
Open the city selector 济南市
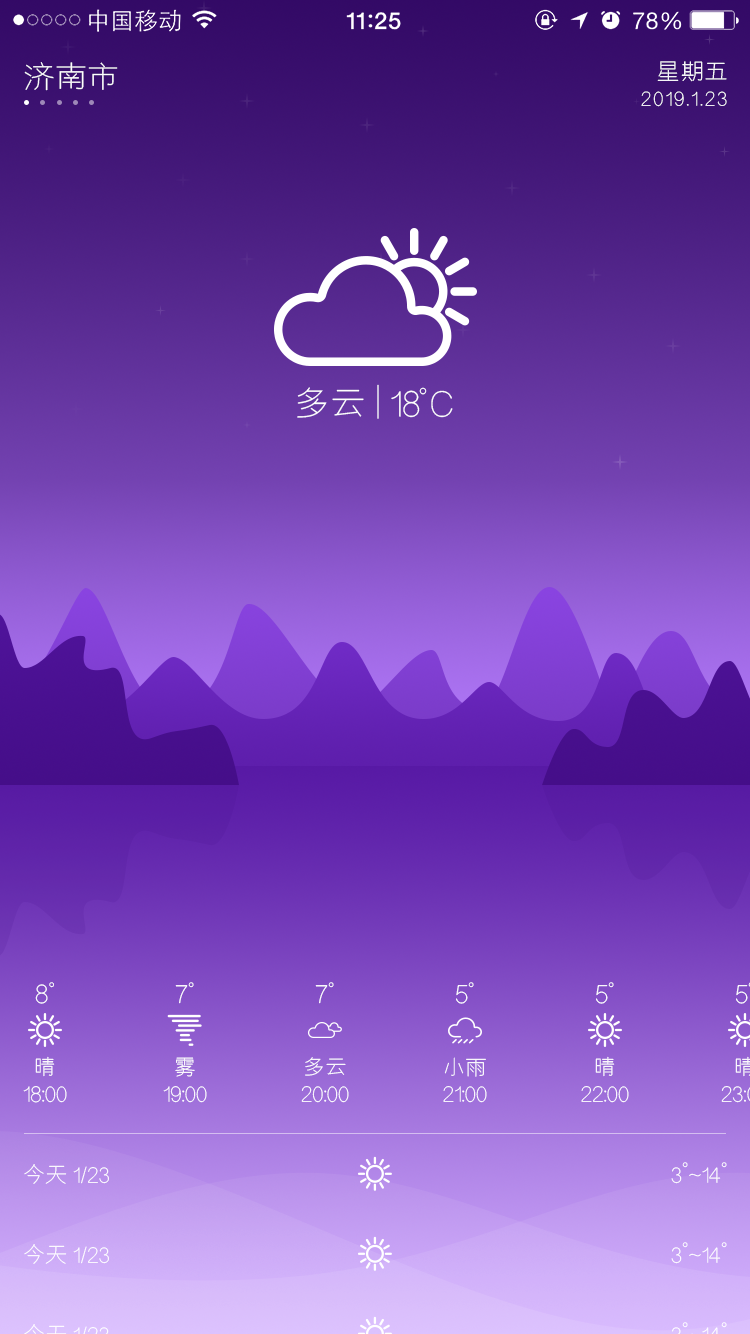coord(71,77)
